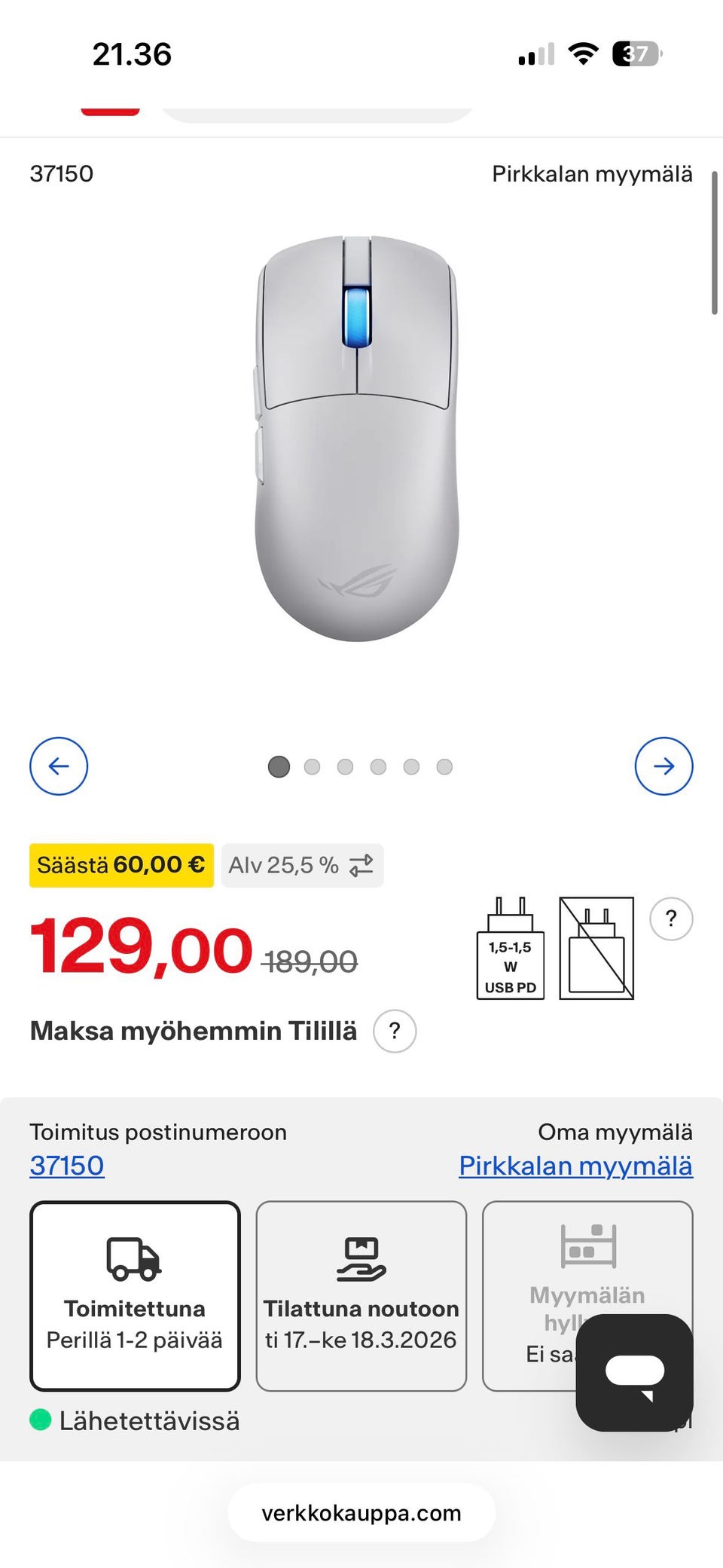Switch to Pirkkalan myymälä store view
This screenshot has height=1568, width=723.
[x=592, y=174]
